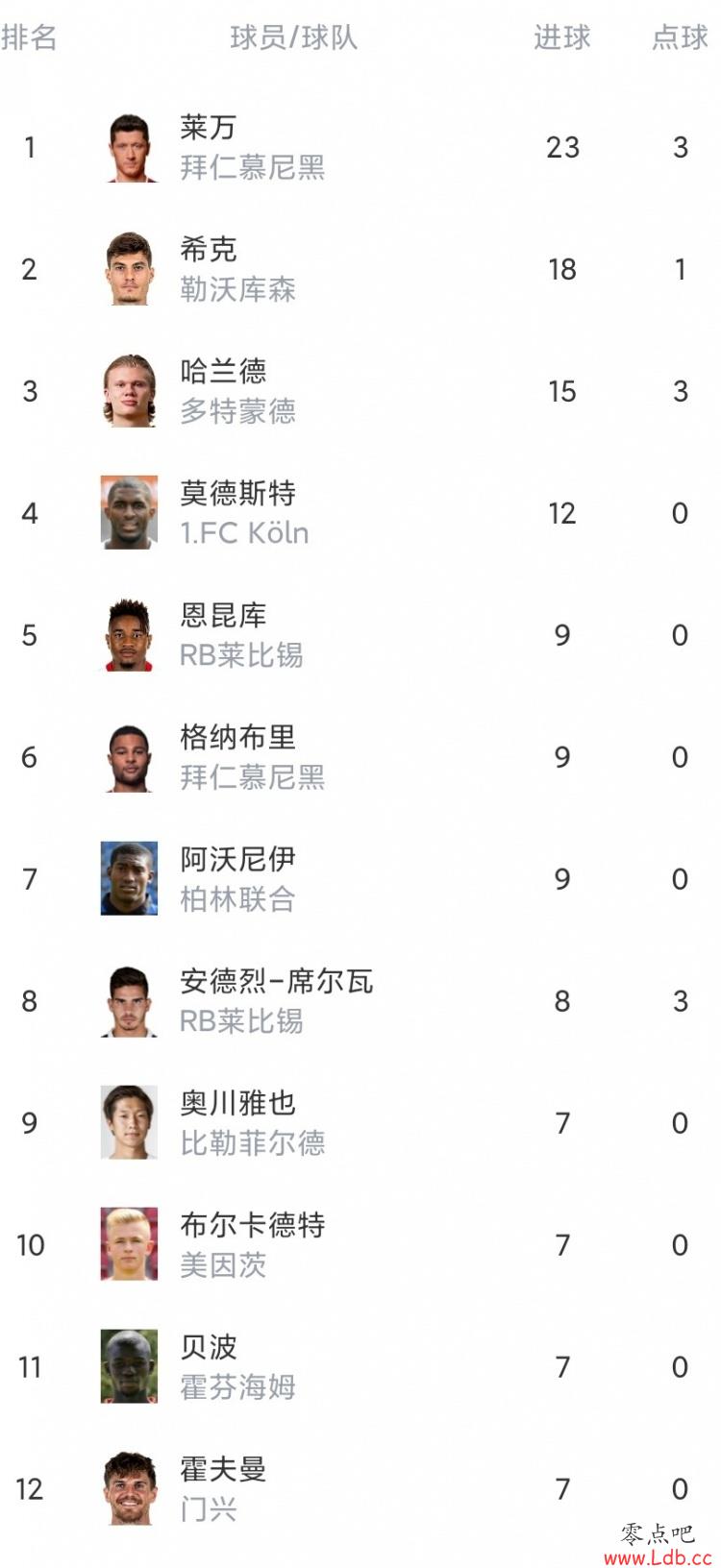View 哈兰德's player profile
This screenshot has width=721, height=1568.
360,391
